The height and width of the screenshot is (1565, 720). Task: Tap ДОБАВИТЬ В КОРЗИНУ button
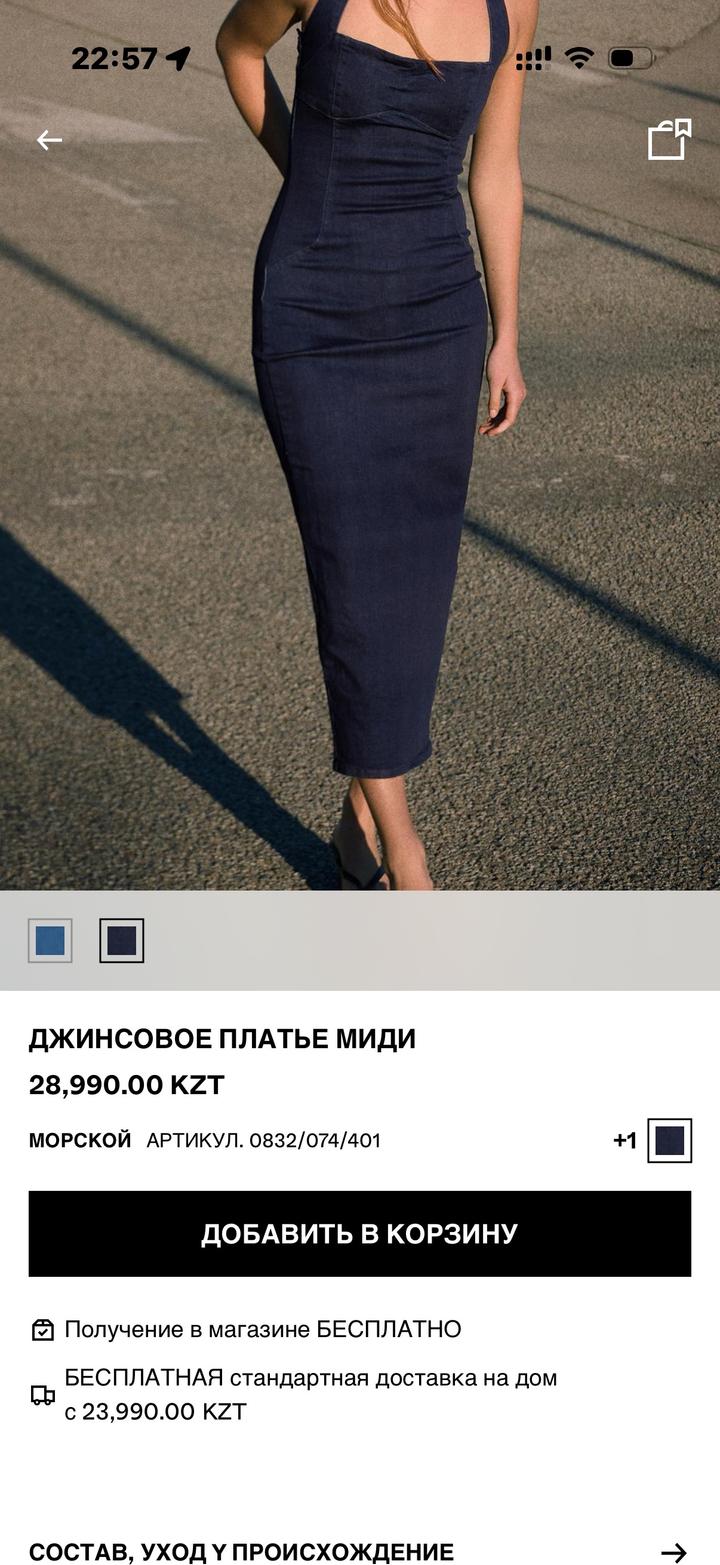click(360, 1234)
